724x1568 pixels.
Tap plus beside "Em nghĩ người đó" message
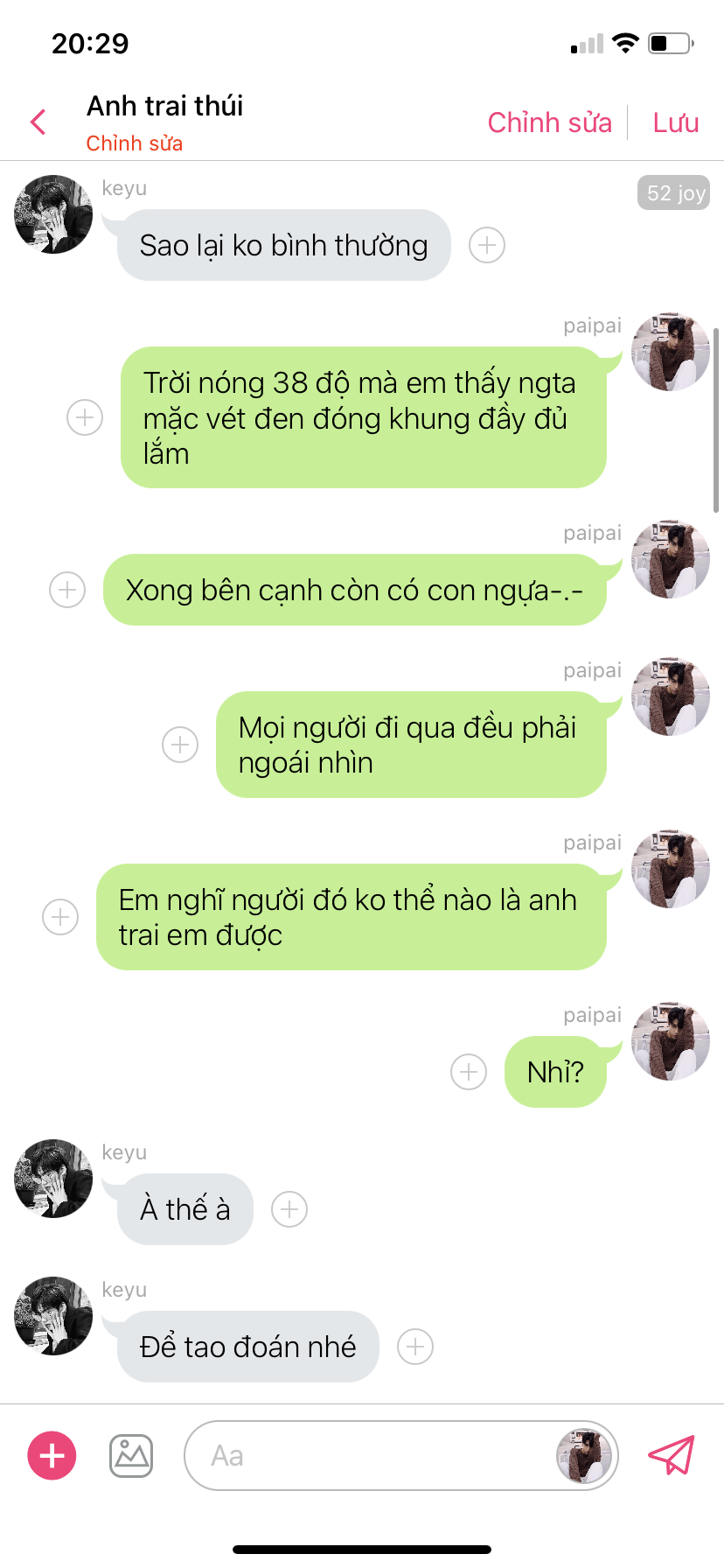point(60,917)
